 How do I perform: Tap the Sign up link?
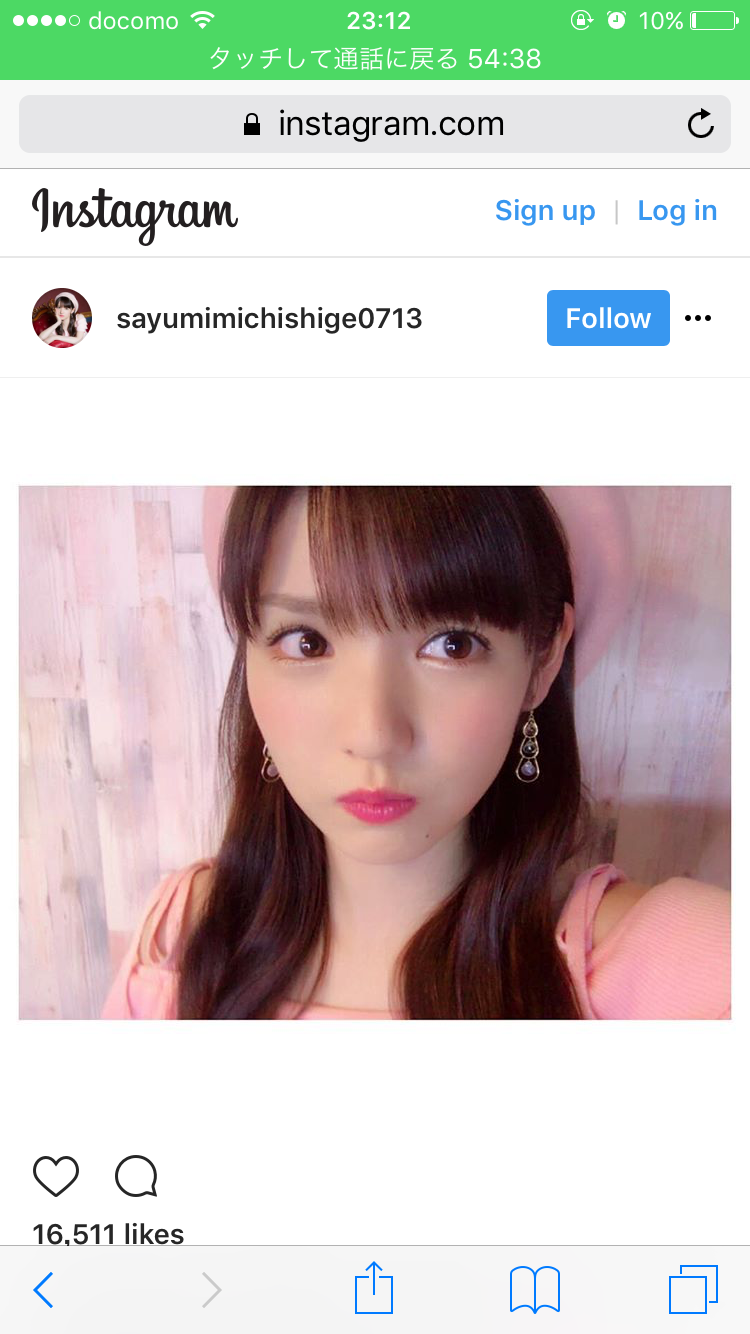pyautogui.click(x=545, y=211)
